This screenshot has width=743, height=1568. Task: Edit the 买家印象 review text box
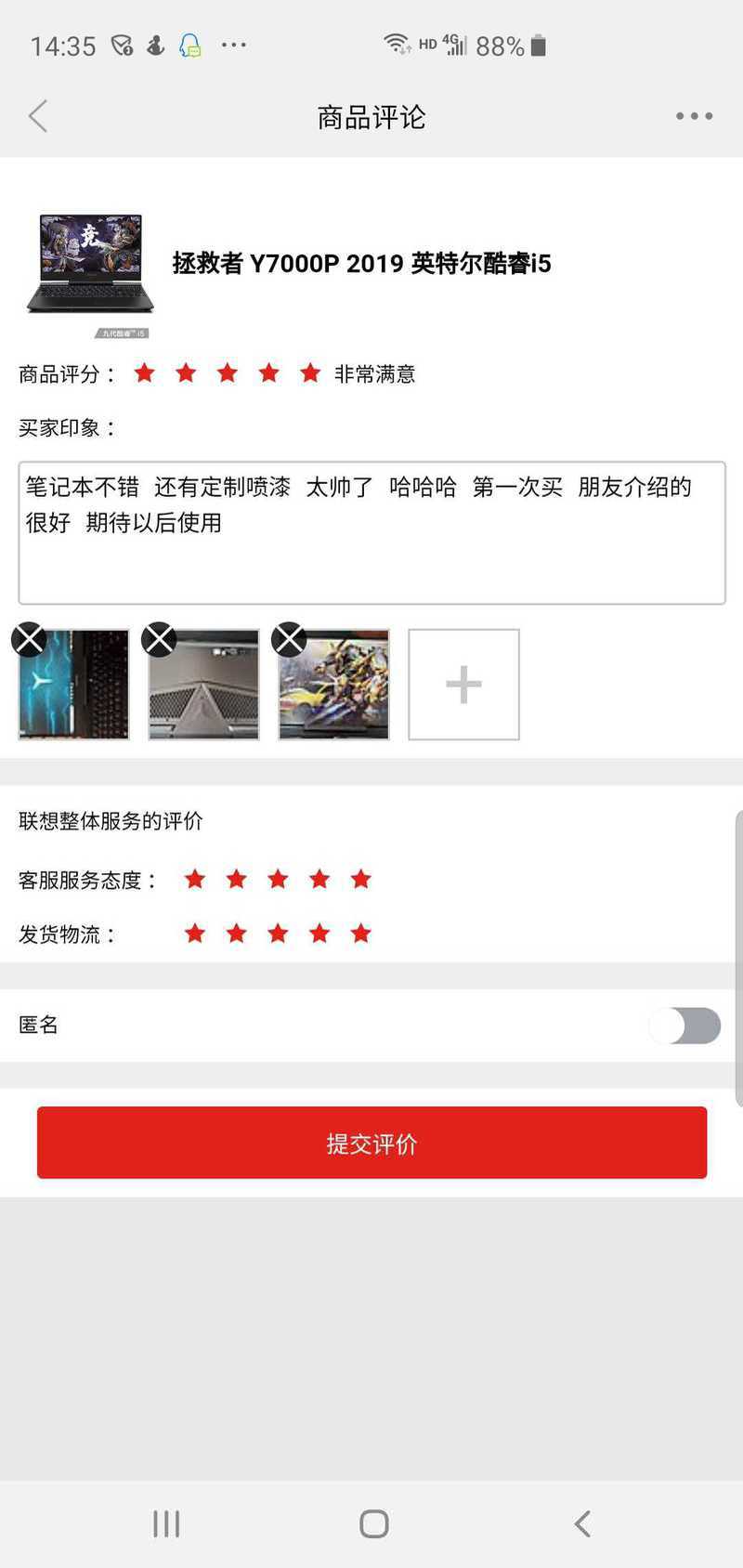371,532
